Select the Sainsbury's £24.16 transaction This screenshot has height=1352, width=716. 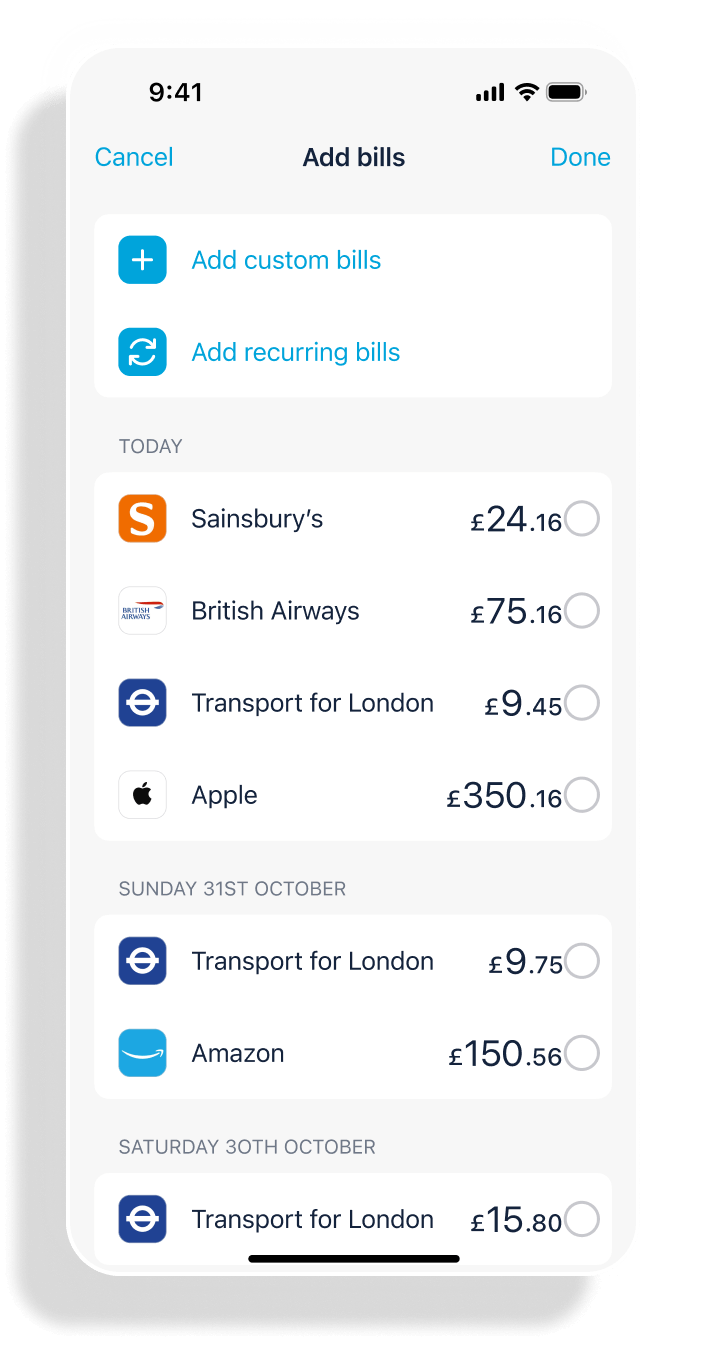coord(582,519)
